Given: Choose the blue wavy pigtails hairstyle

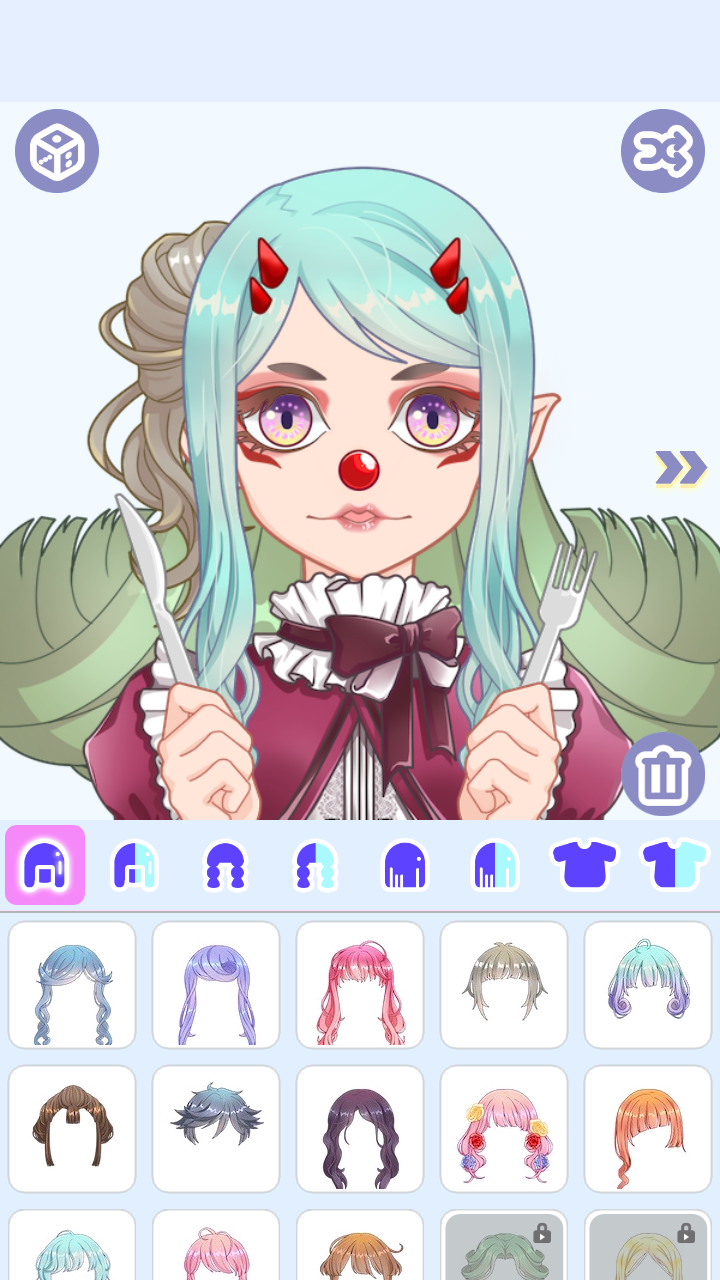Looking at the screenshot, I should click(72, 985).
